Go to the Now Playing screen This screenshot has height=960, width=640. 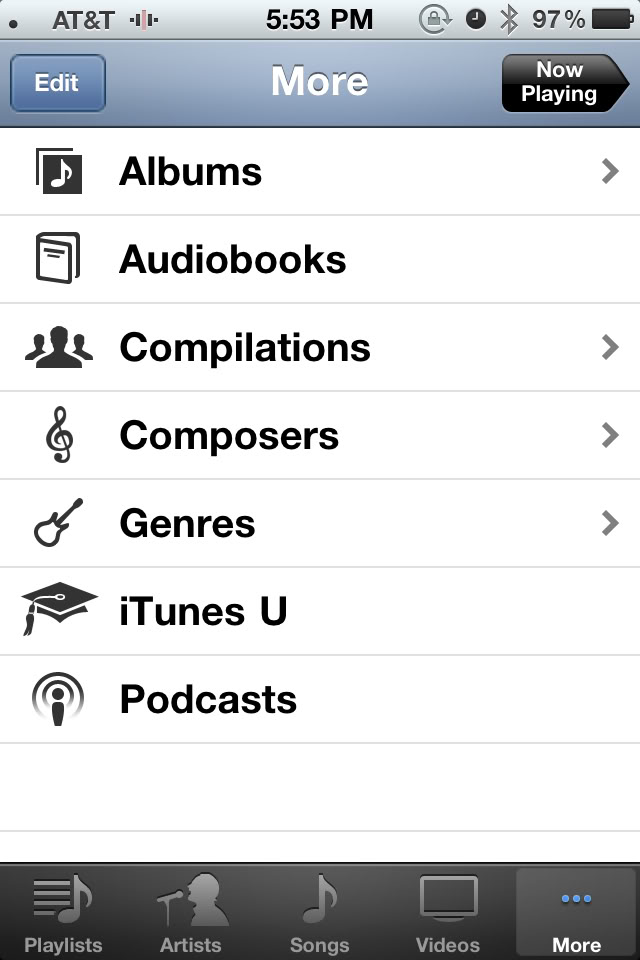563,83
